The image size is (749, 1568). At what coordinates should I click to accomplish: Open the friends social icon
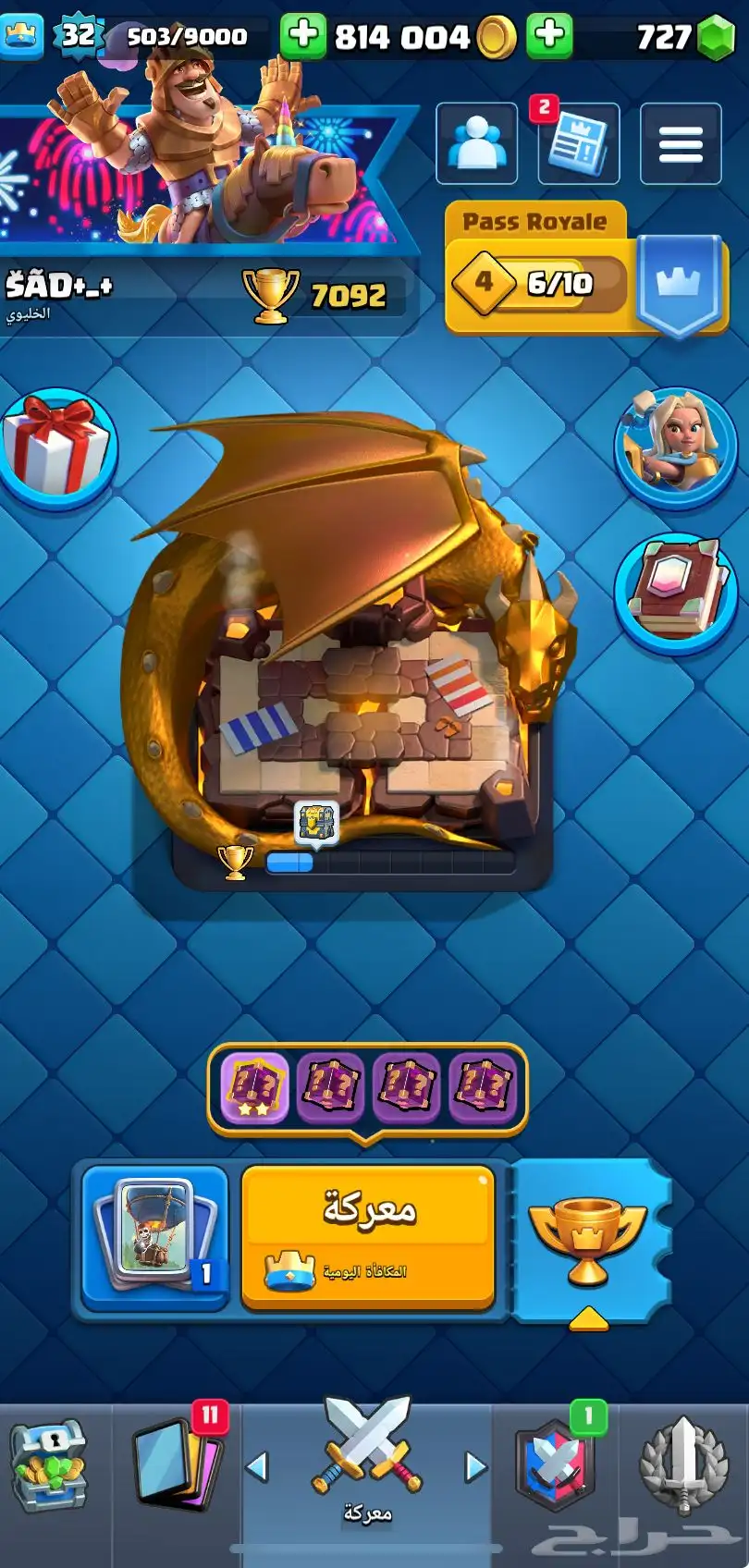pos(476,143)
